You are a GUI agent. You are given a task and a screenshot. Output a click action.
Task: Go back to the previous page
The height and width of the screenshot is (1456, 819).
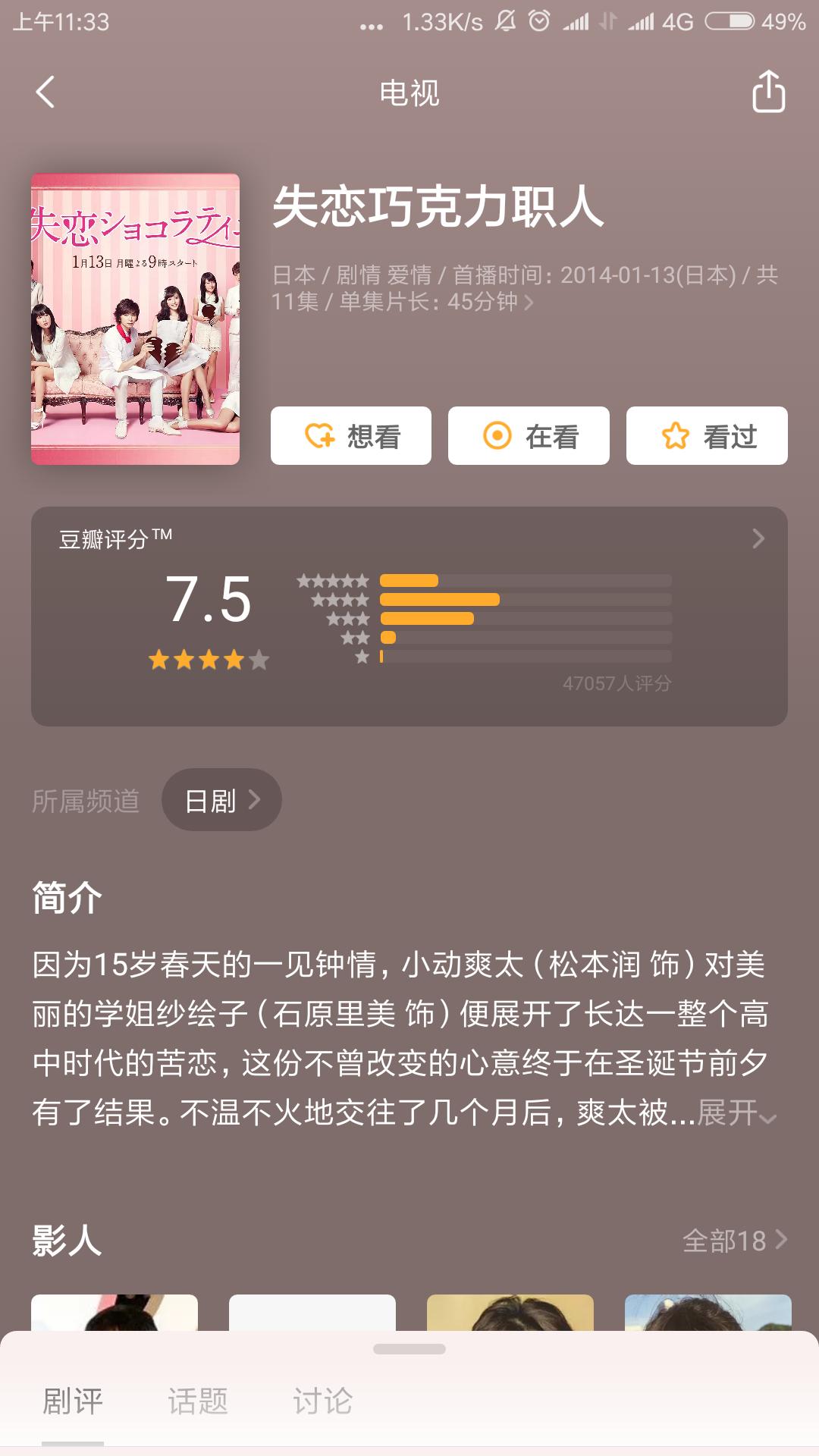(x=45, y=93)
